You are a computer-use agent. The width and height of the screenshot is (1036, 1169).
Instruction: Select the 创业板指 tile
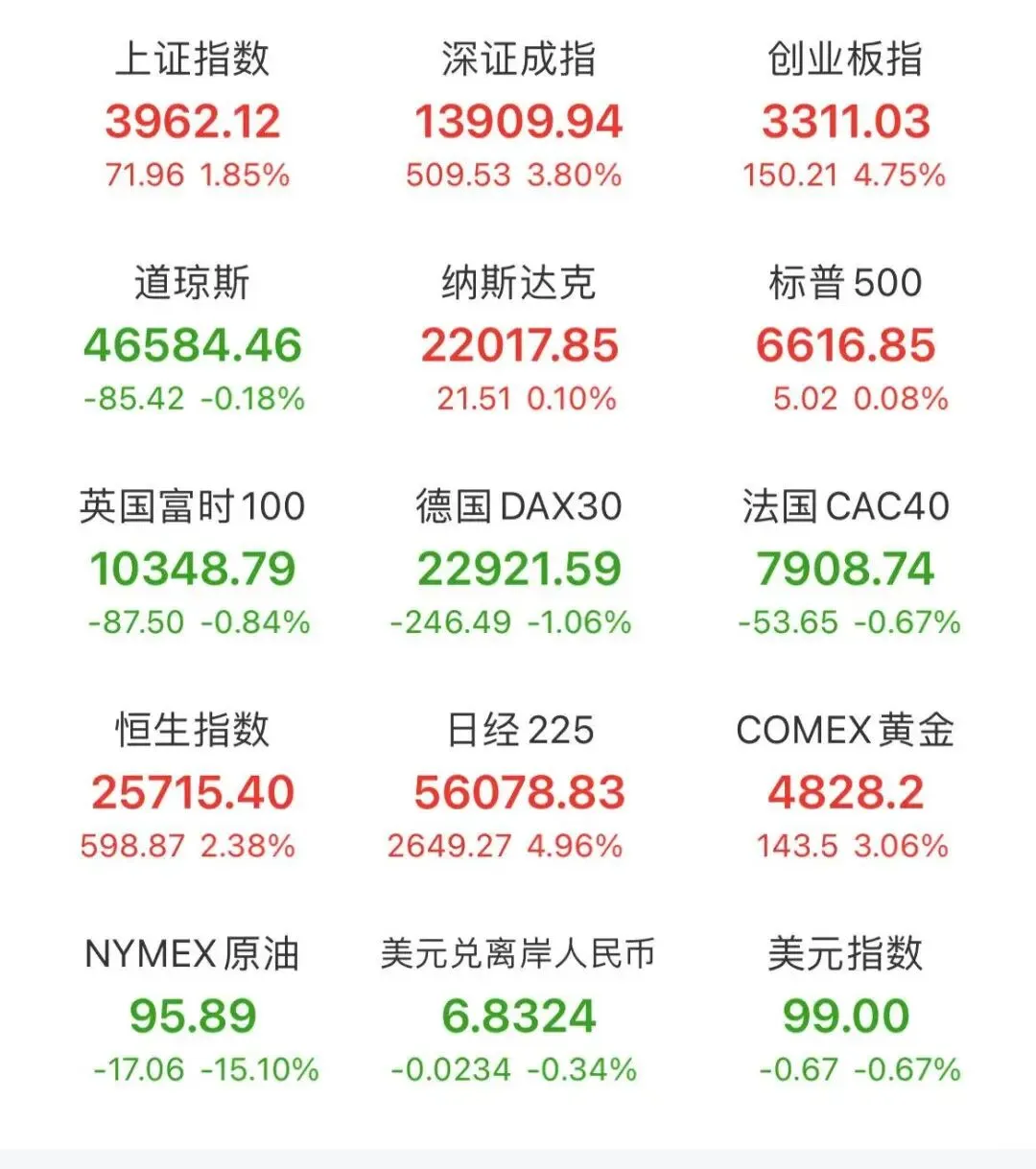pyautogui.click(x=845, y=120)
